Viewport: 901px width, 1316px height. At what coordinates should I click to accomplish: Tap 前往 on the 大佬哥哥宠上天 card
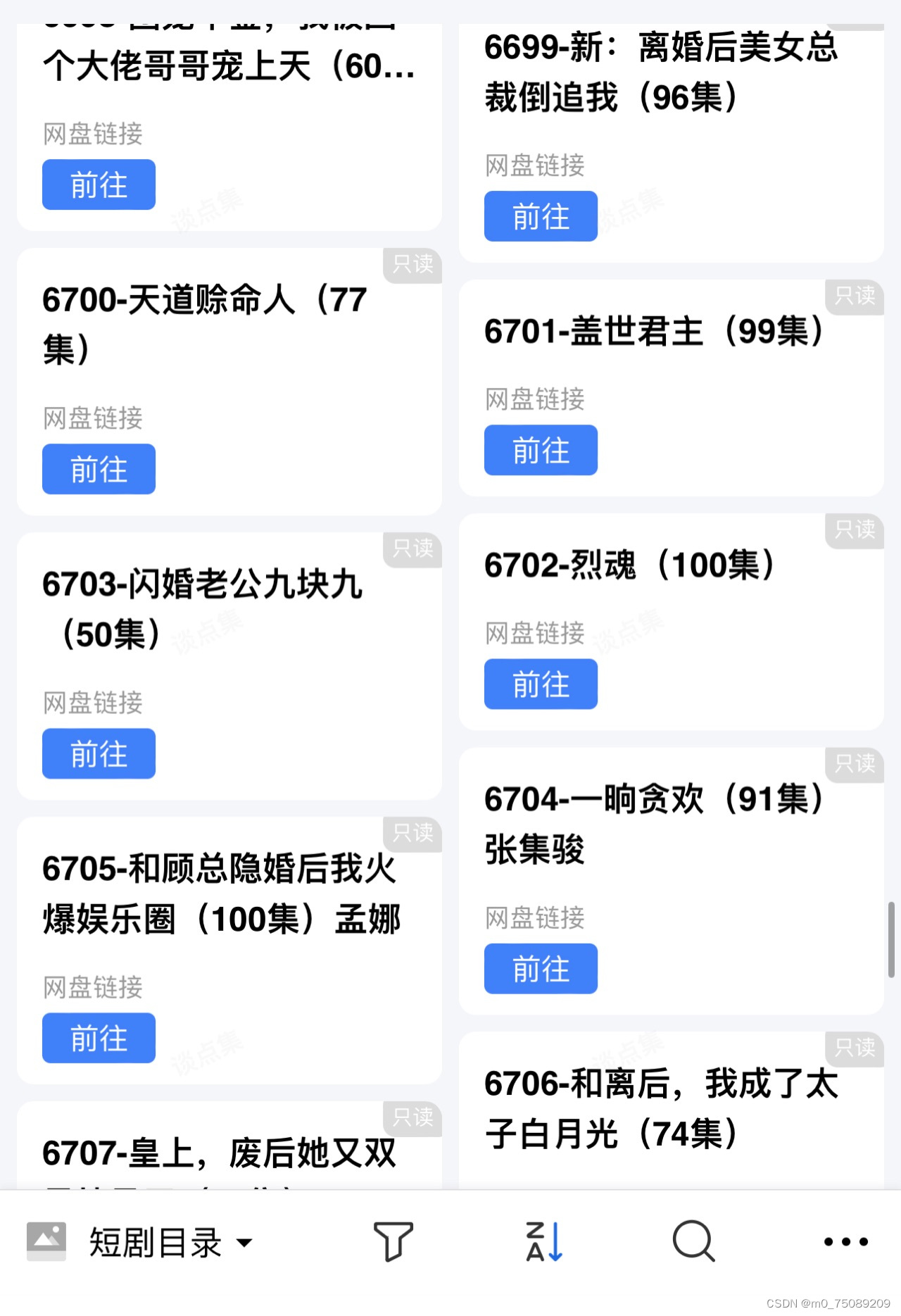click(99, 184)
